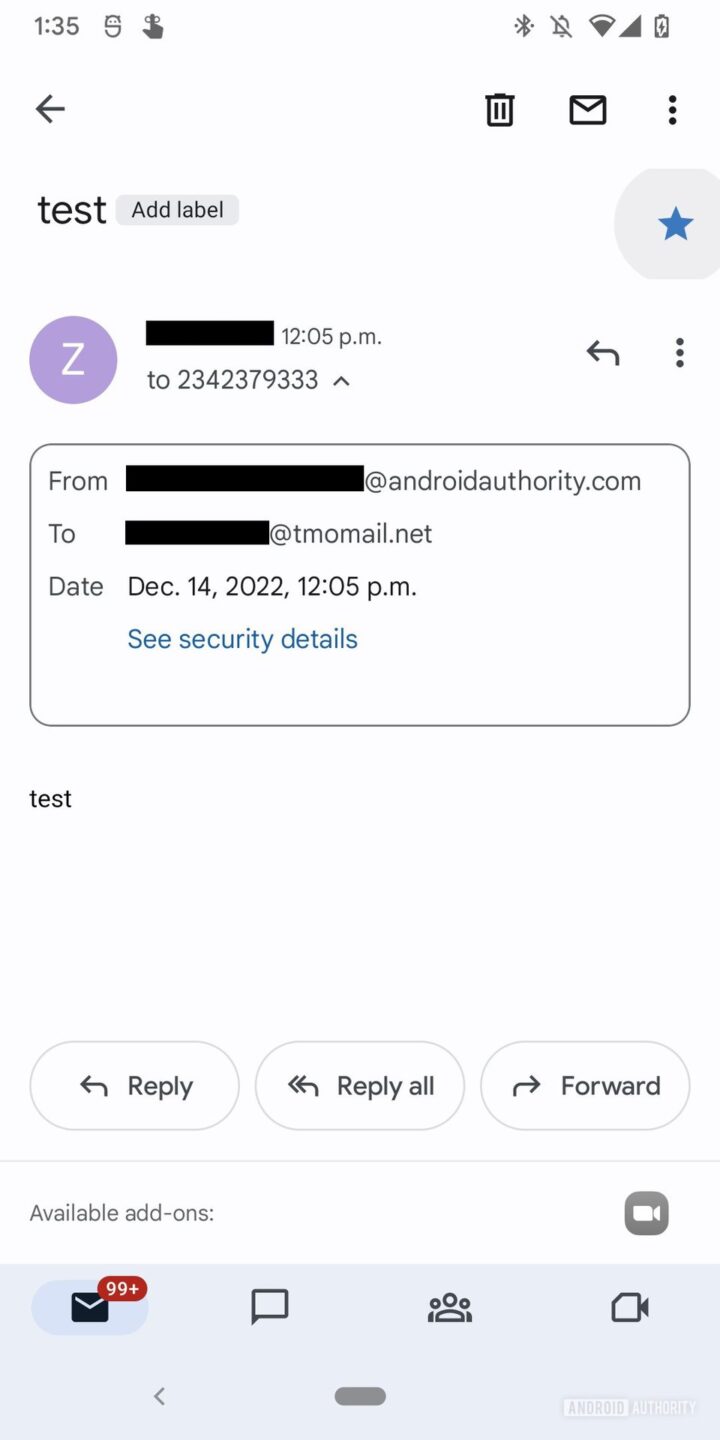Open the Zoom add-on icon
This screenshot has width=720, height=1440.
pos(647,1214)
